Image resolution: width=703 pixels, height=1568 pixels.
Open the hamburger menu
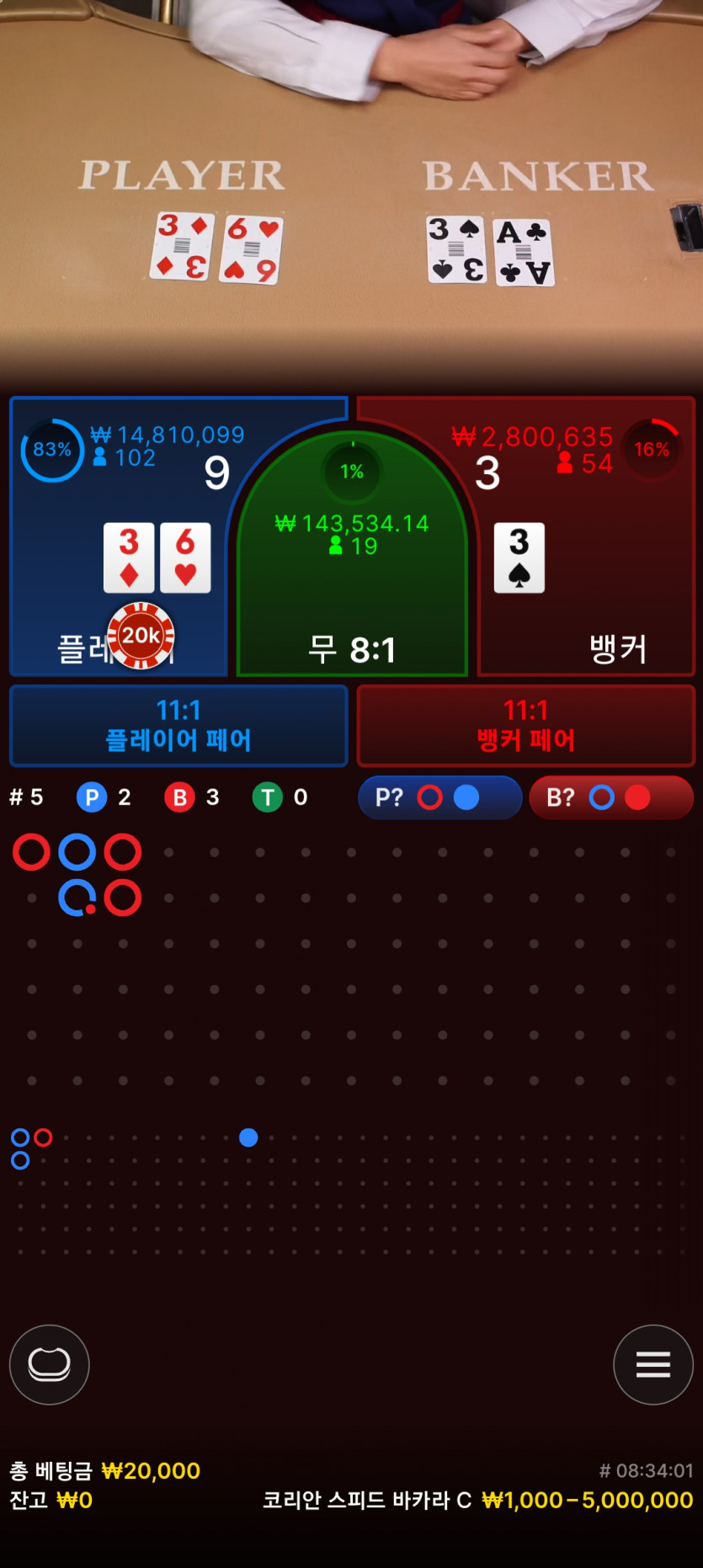(652, 1364)
